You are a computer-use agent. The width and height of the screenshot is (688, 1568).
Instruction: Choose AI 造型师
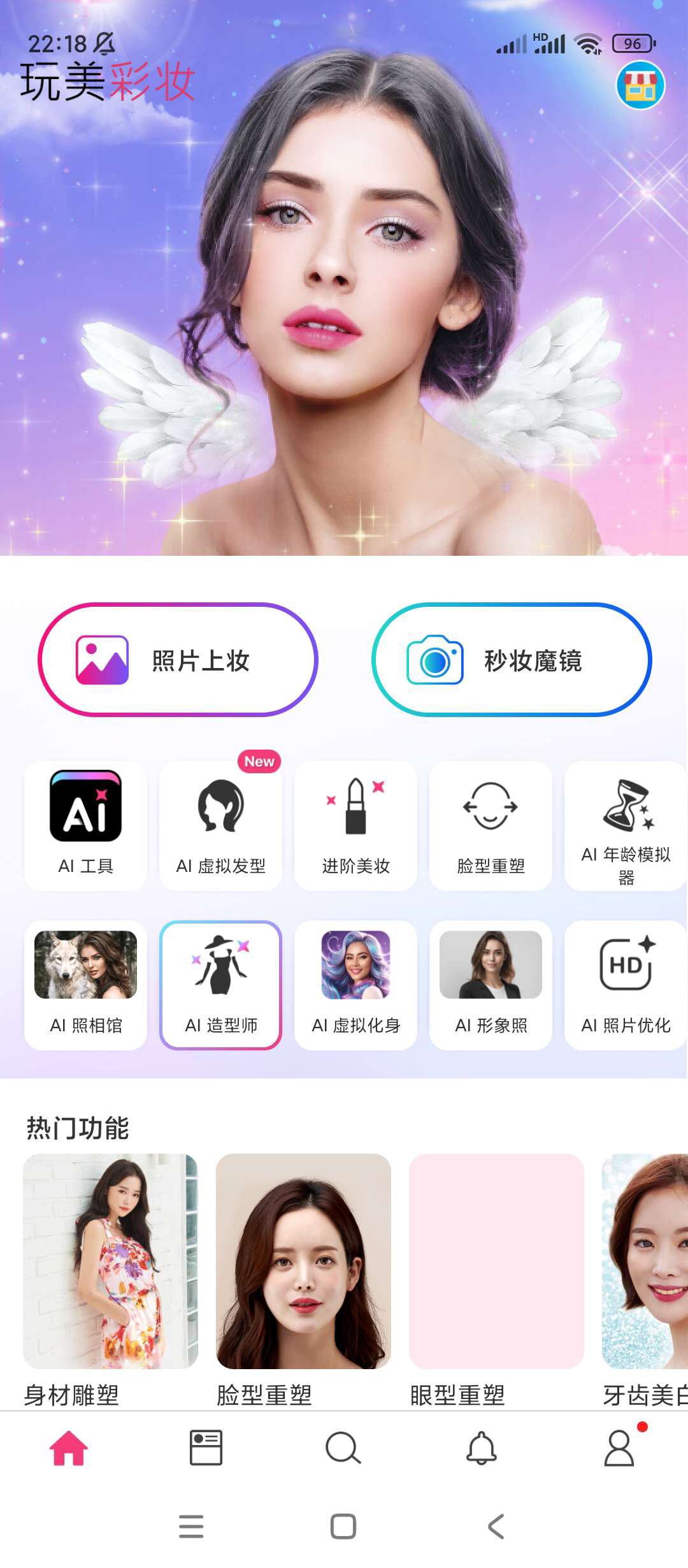[221, 984]
